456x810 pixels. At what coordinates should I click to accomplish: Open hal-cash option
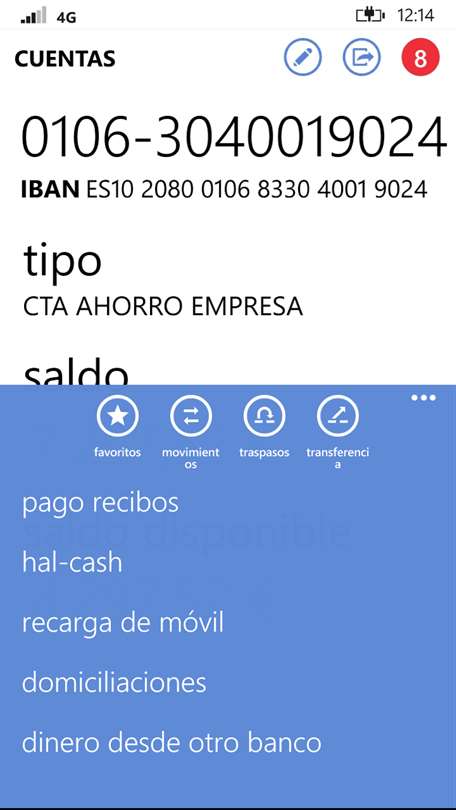[x=72, y=562]
